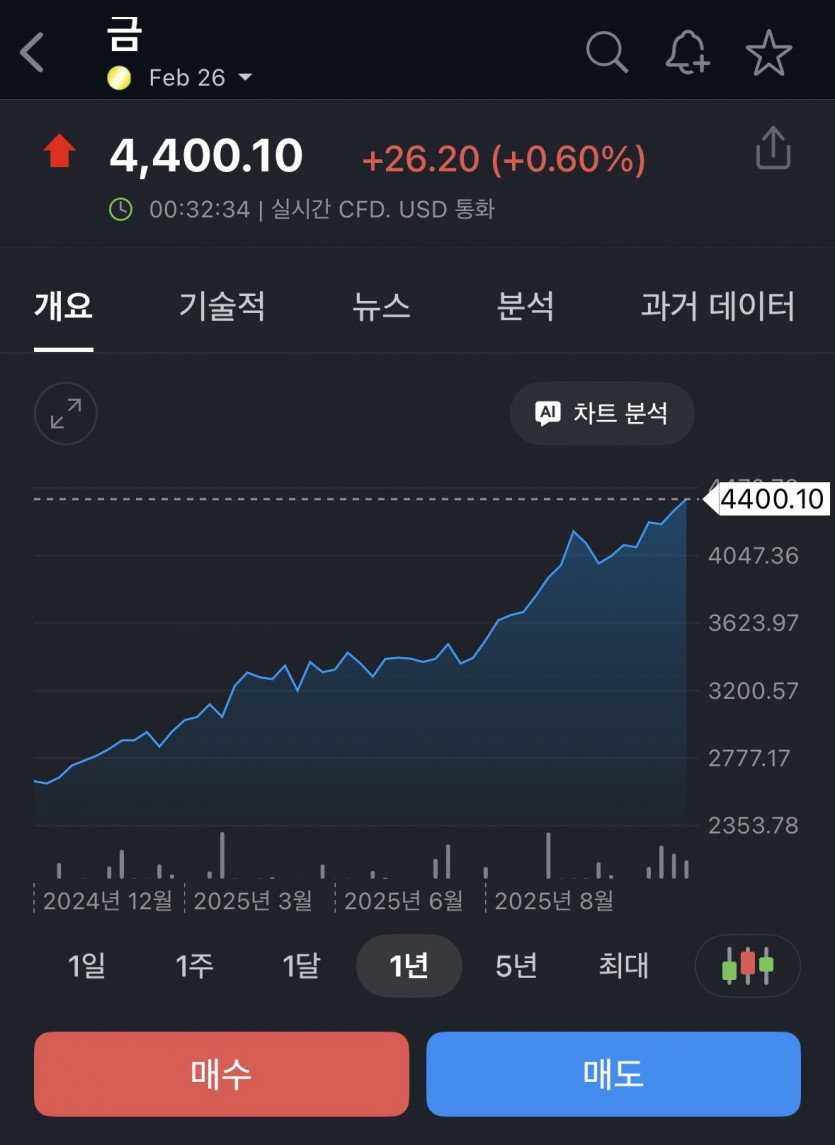Add a price alert with the bell
The height and width of the screenshot is (1145, 835).
688,52
